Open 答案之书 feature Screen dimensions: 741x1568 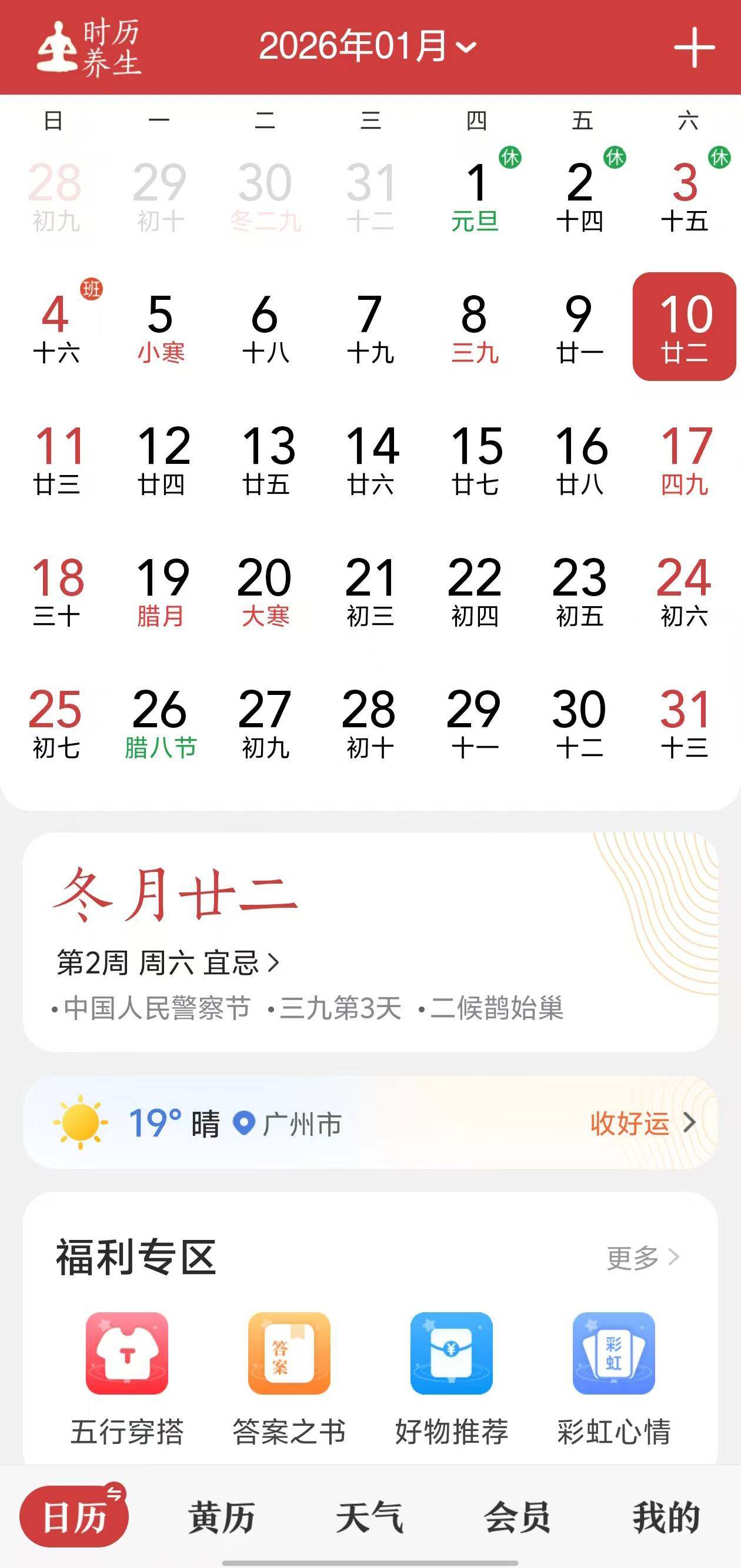[289, 1377]
